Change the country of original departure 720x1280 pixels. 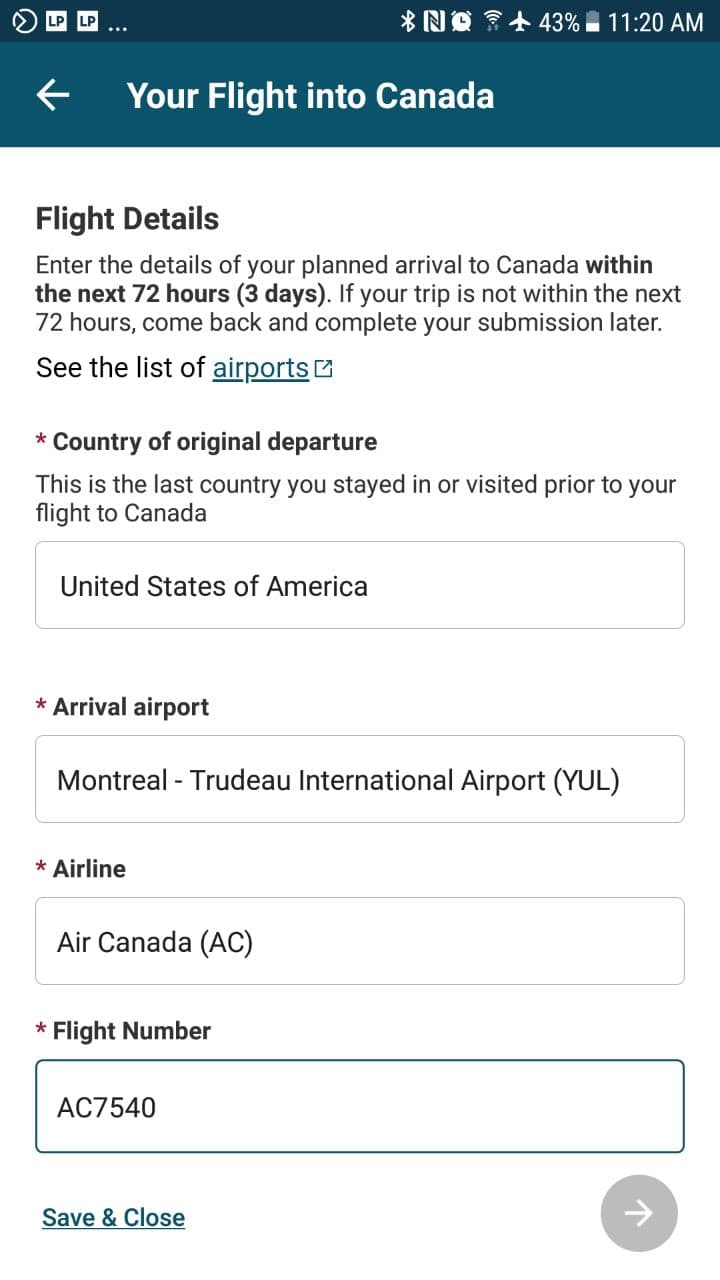tap(360, 585)
